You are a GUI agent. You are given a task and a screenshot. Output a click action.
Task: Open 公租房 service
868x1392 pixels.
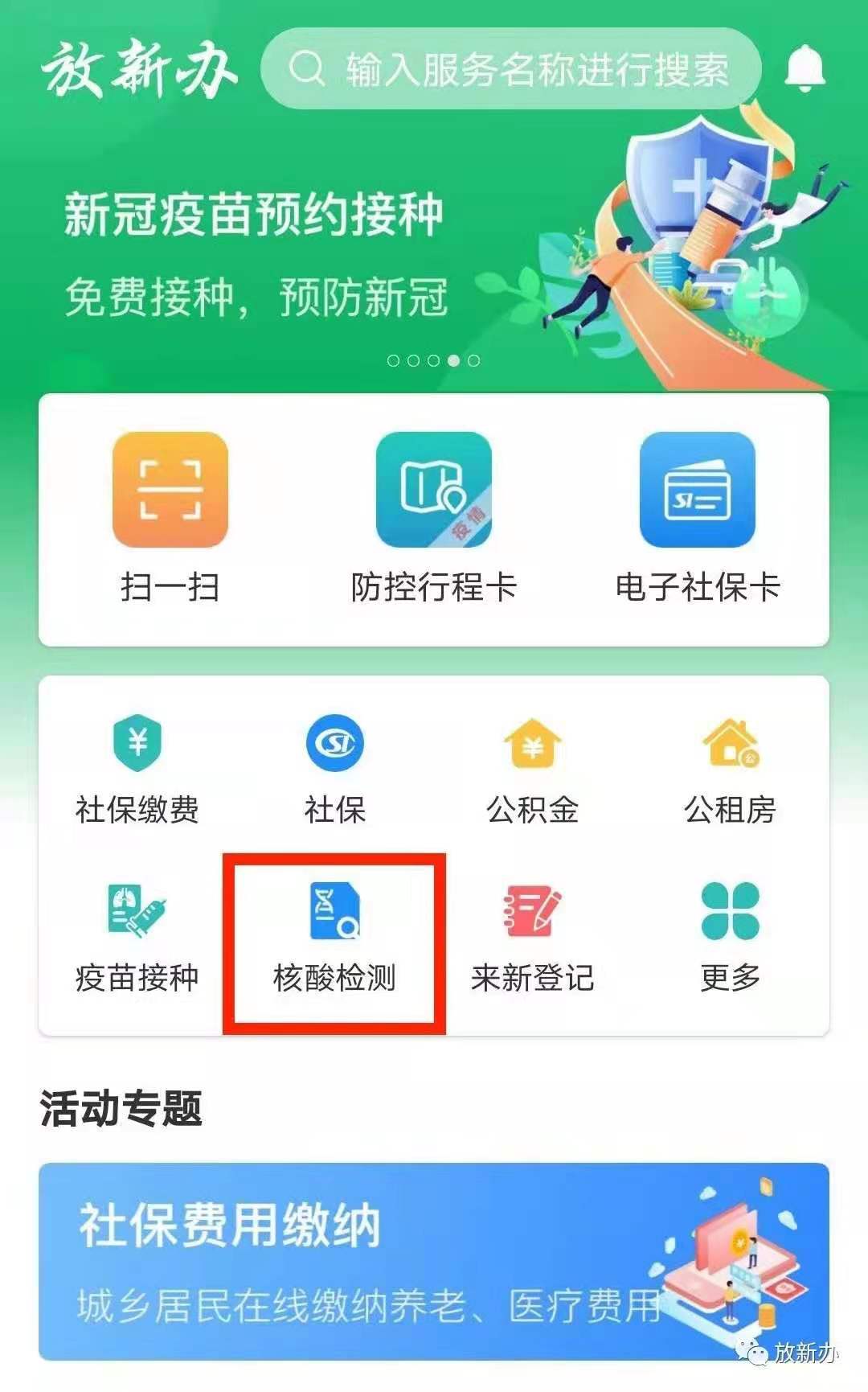[730, 770]
